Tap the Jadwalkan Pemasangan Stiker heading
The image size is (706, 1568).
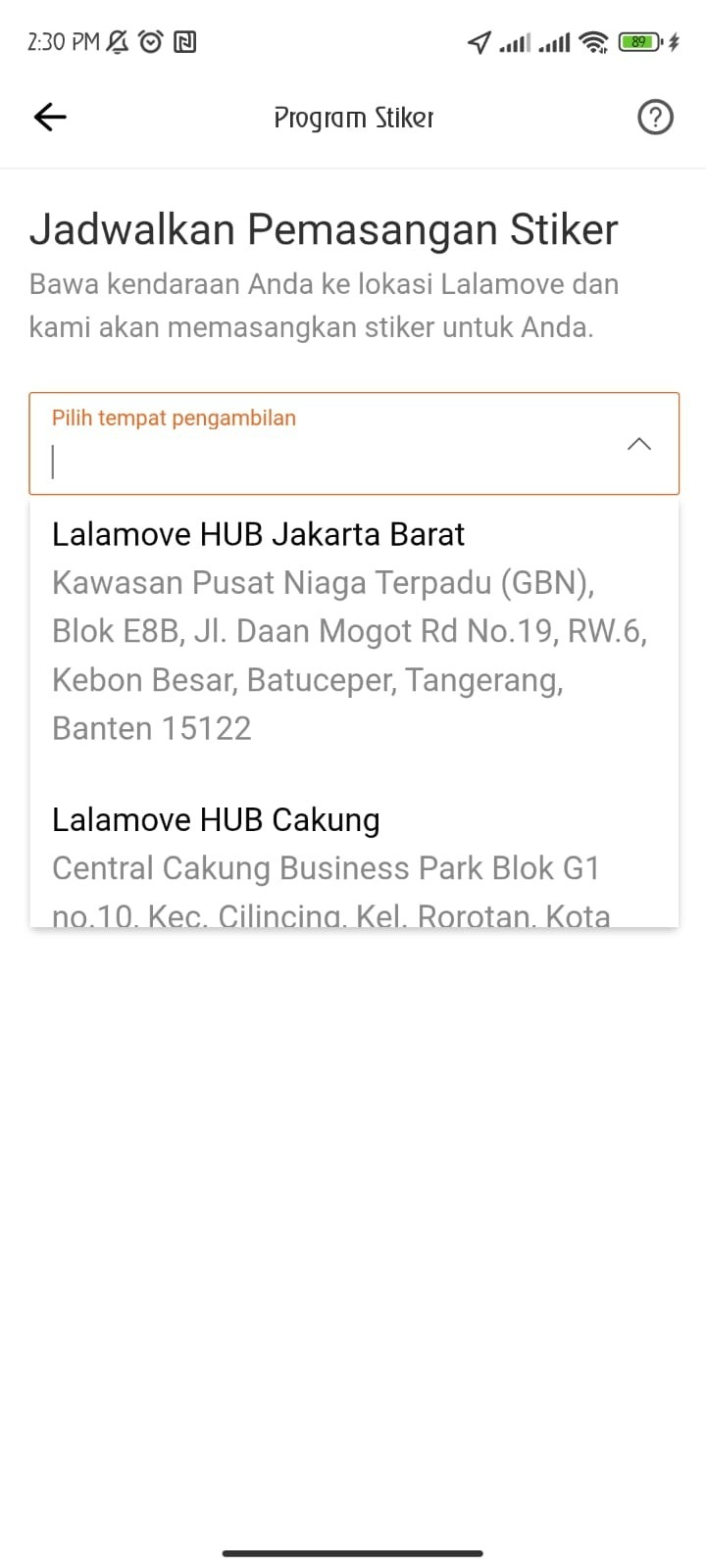click(x=324, y=229)
